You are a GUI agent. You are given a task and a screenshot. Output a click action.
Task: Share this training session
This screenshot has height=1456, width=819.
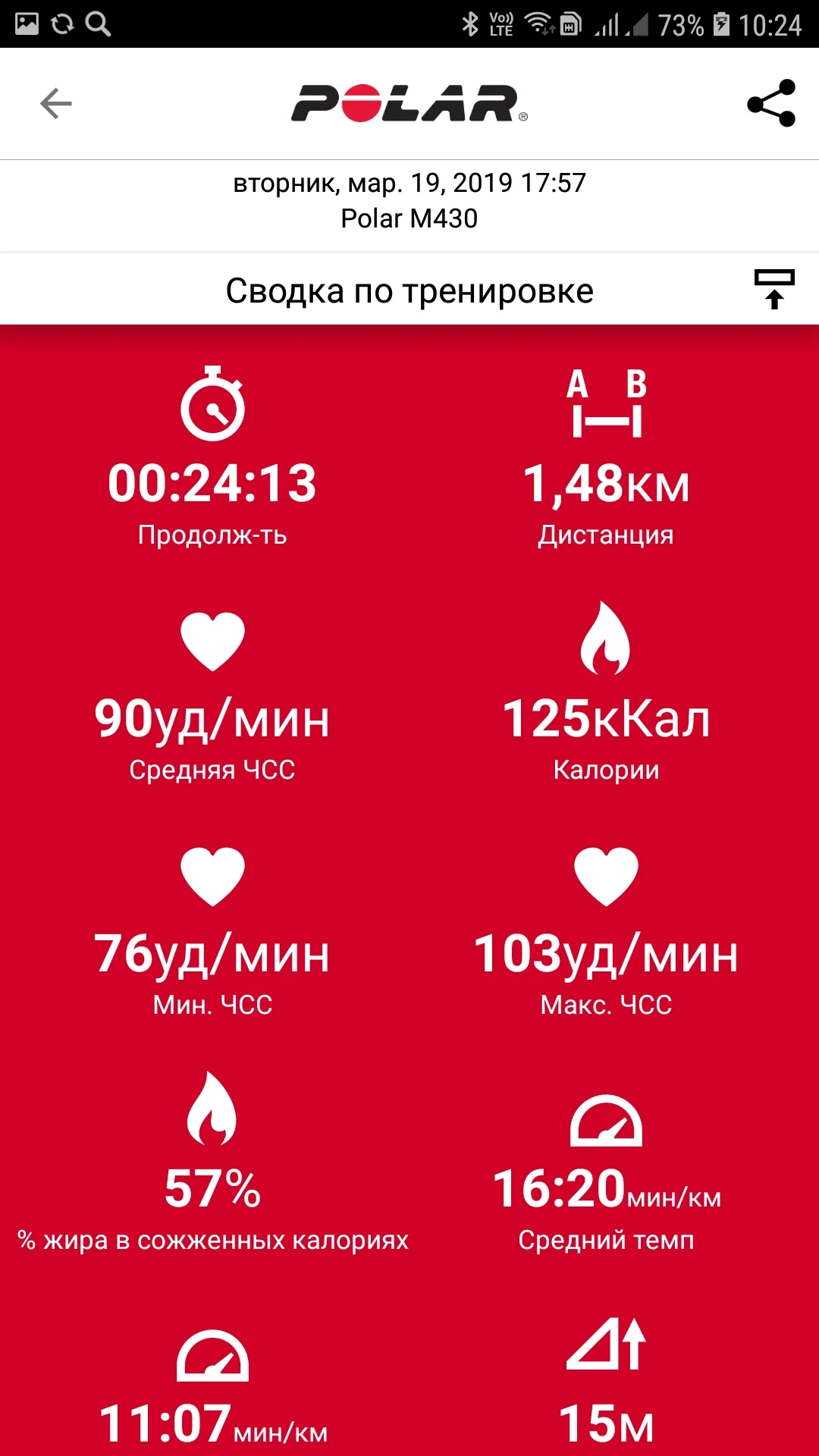771,103
